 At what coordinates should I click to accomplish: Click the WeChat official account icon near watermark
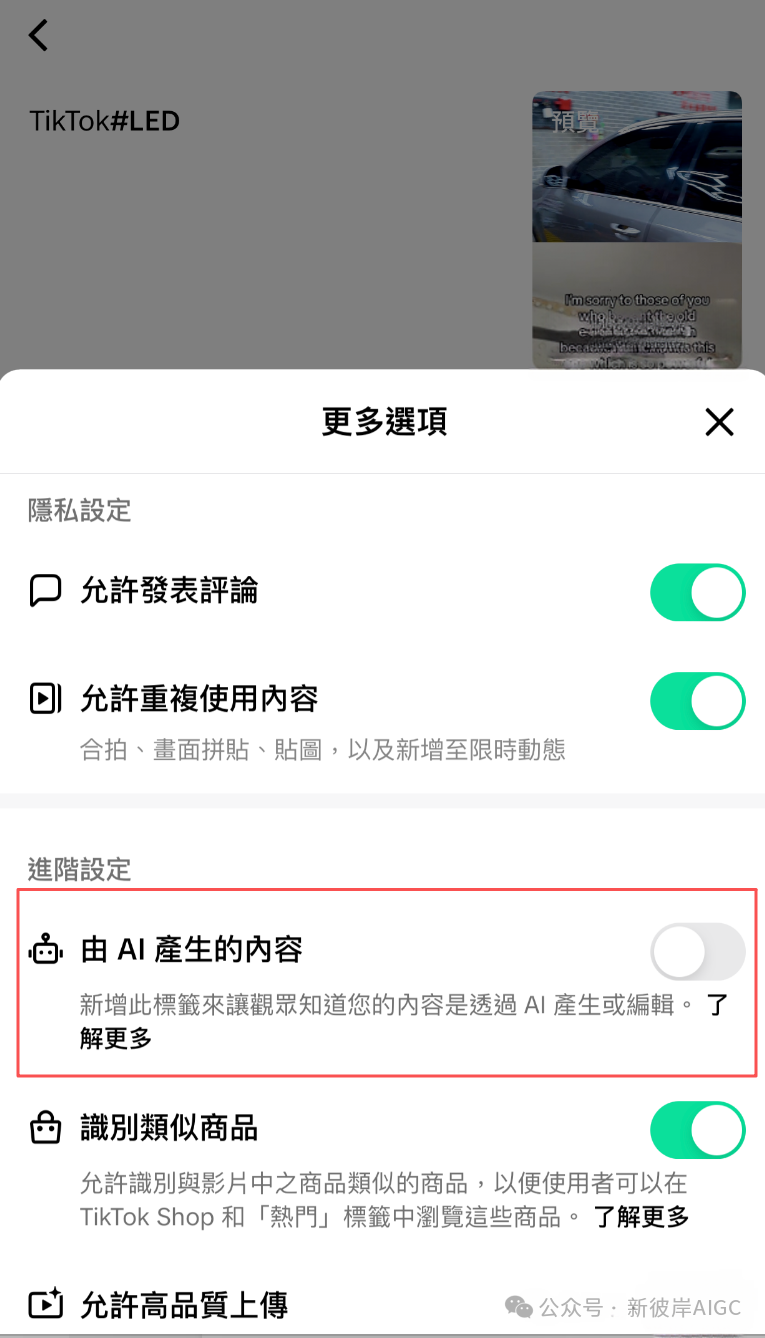[x=520, y=1307]
